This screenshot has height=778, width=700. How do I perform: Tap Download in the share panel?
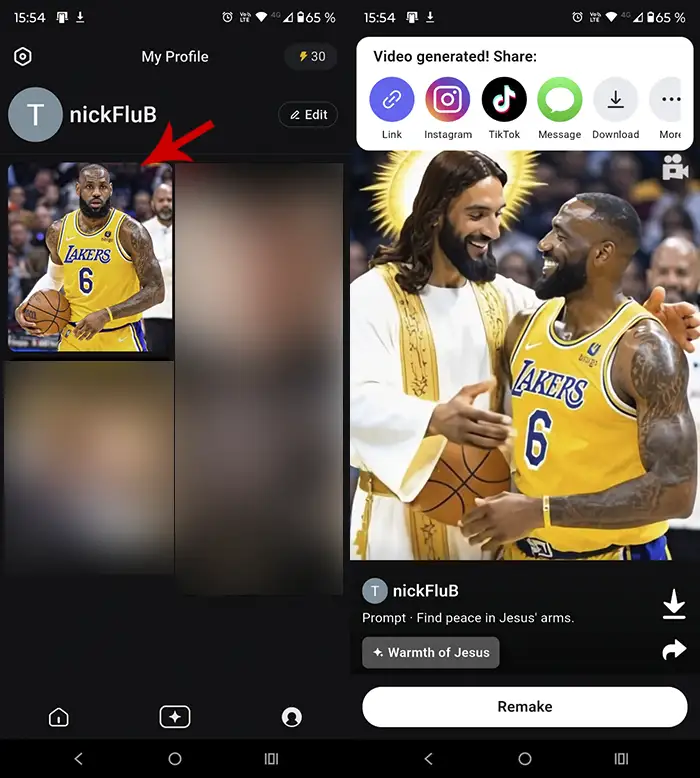[616, 100]
